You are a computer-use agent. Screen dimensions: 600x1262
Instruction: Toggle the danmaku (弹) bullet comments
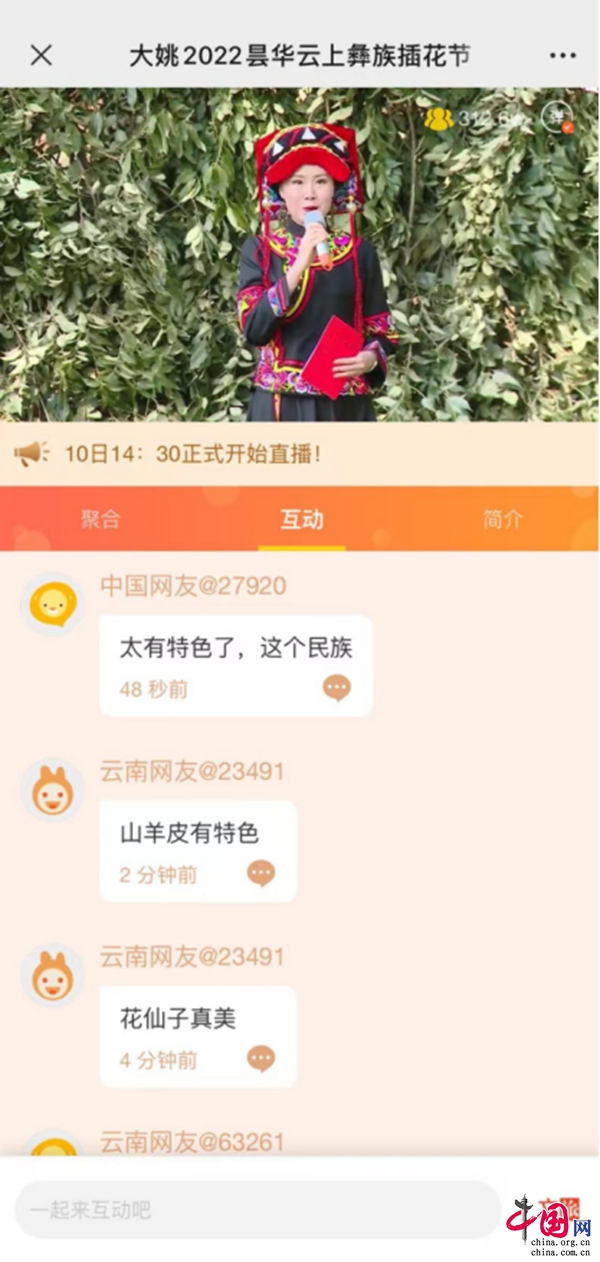(557, 118)
